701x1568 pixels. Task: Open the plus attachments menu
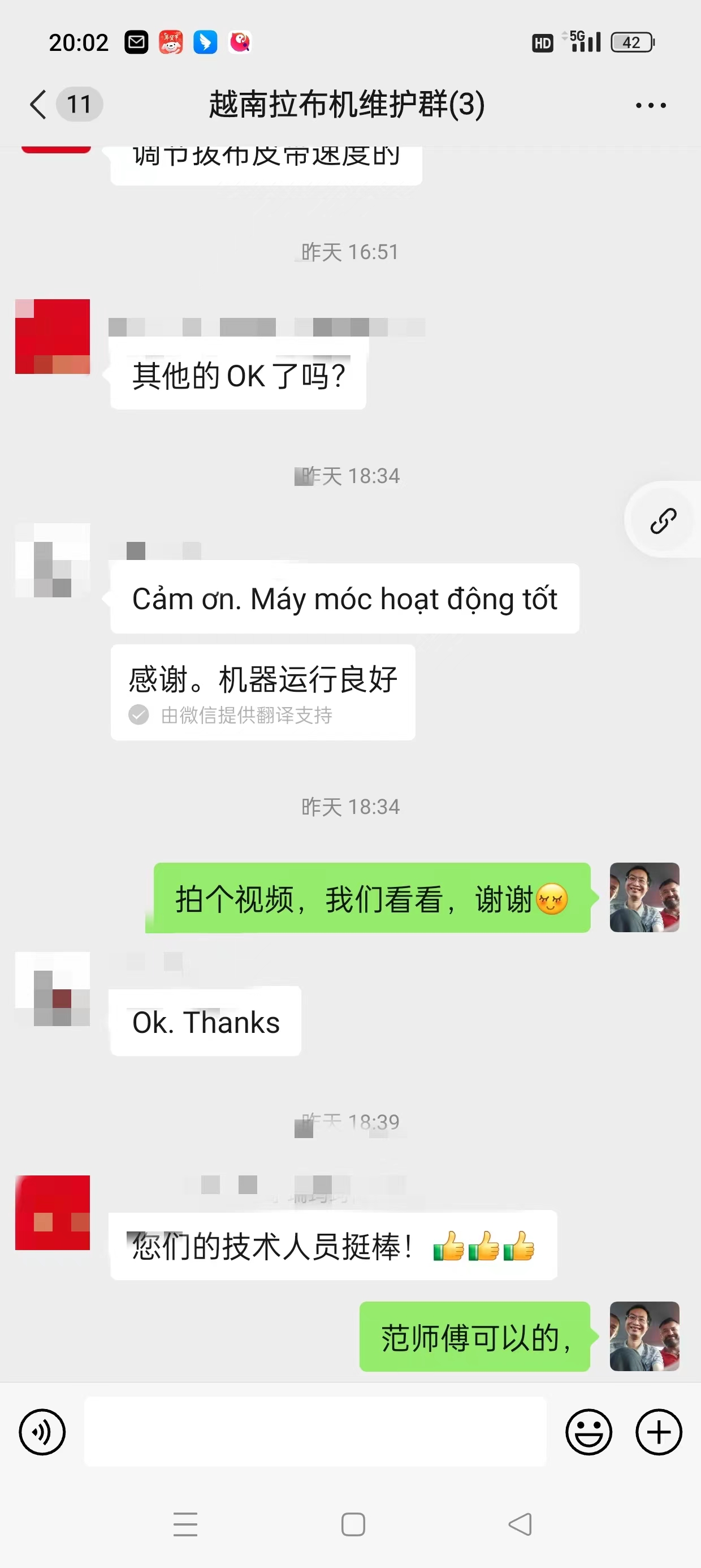(x=659, y=1432)
